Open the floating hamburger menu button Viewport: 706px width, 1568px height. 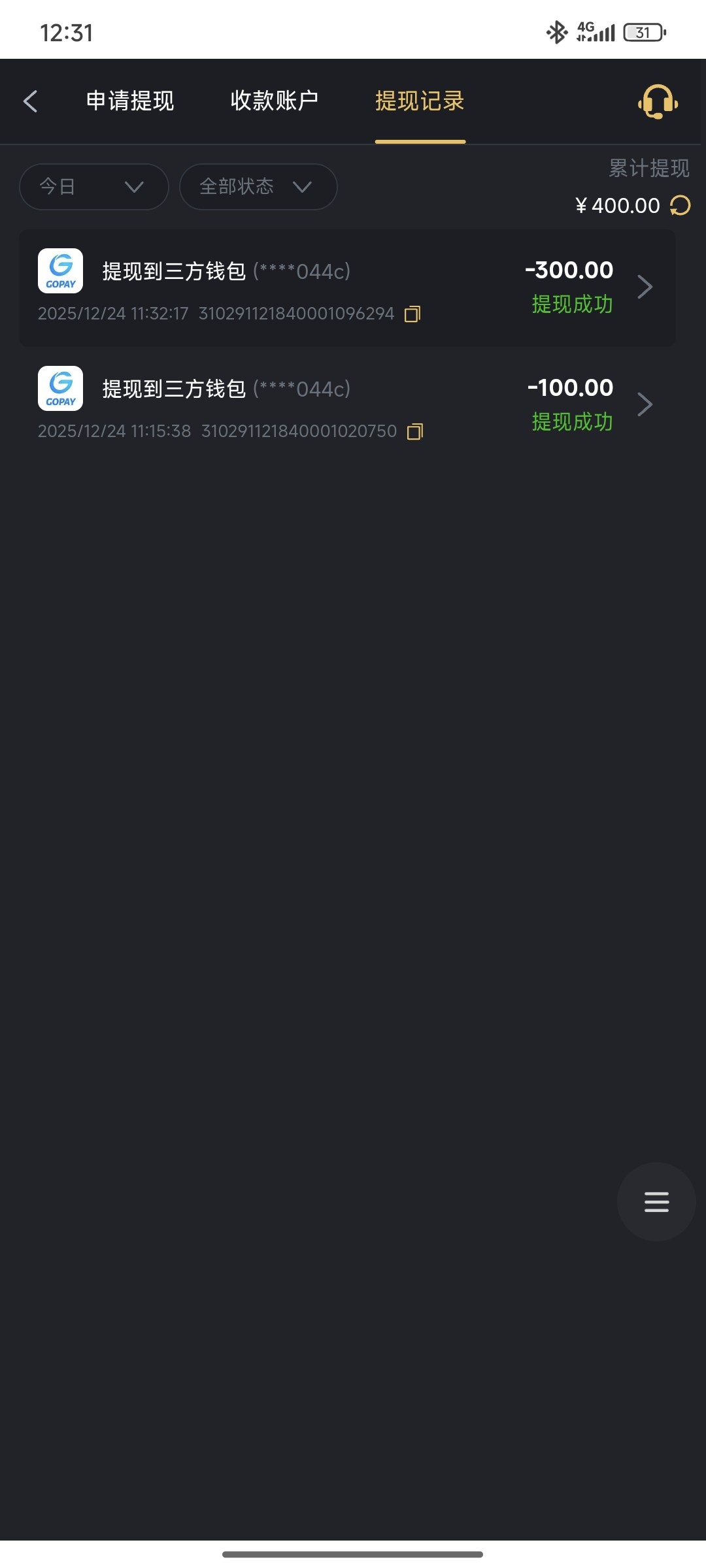[656, 1202]
